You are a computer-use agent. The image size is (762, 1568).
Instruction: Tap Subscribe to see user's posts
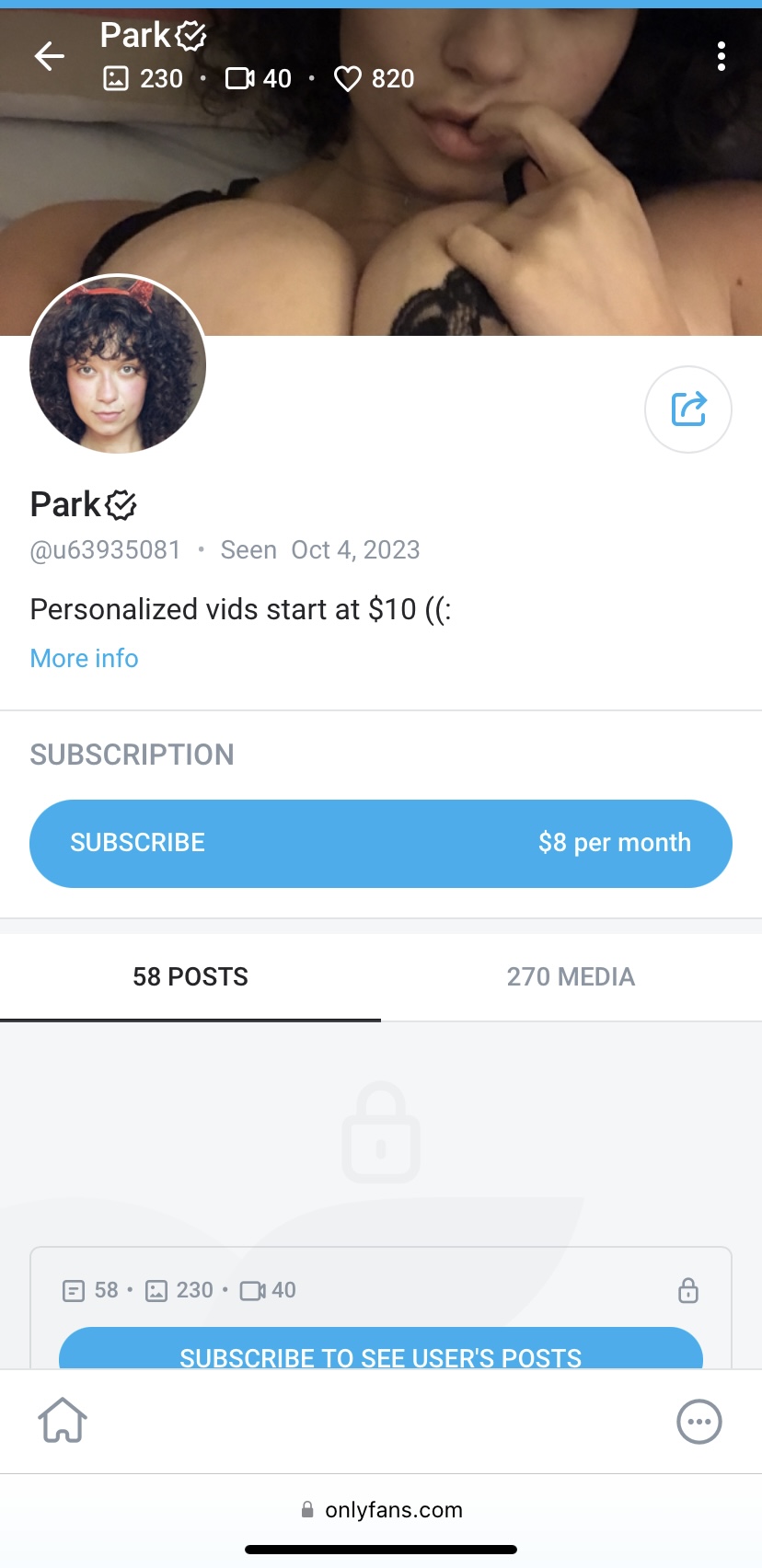pyautogui.click(x=381, y=1351)
